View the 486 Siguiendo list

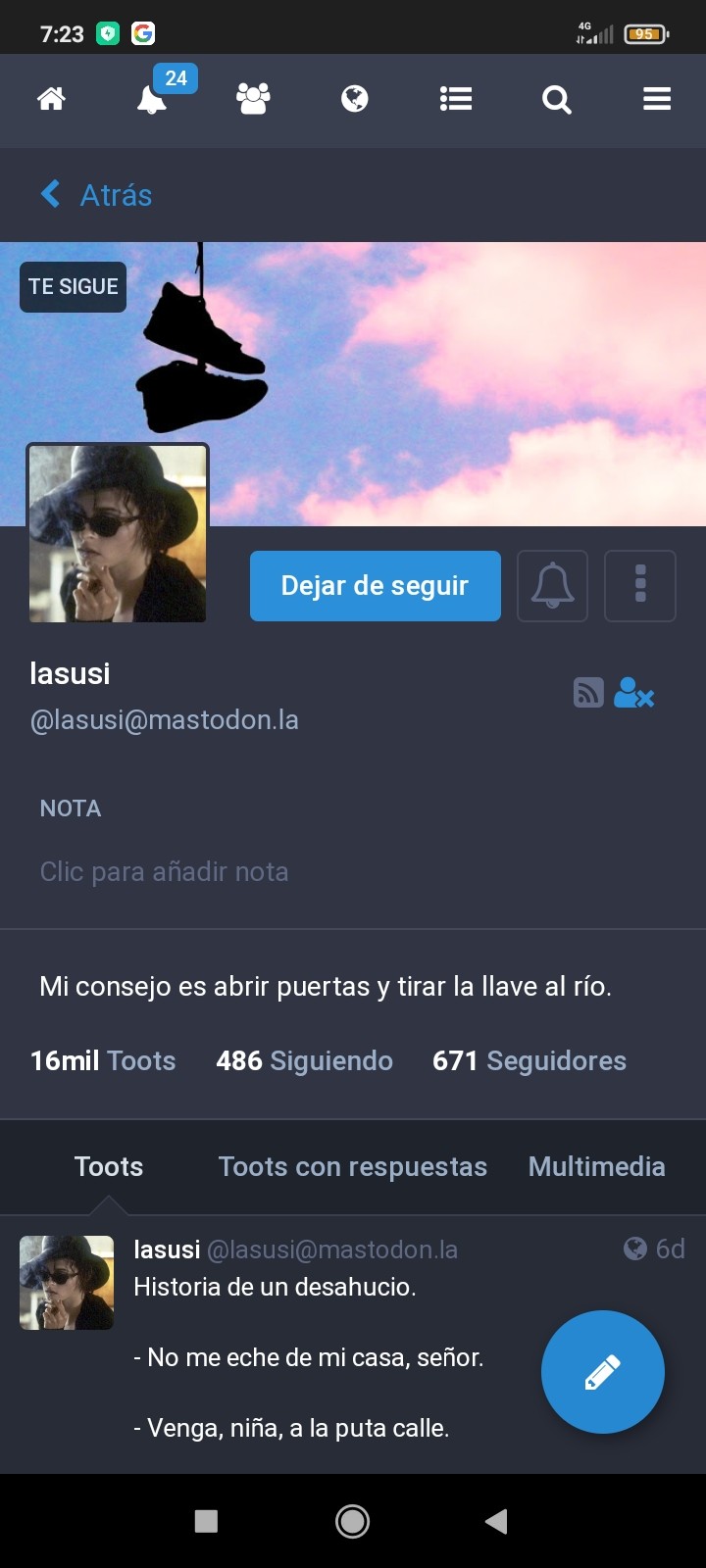click(x=304, y=1060)
